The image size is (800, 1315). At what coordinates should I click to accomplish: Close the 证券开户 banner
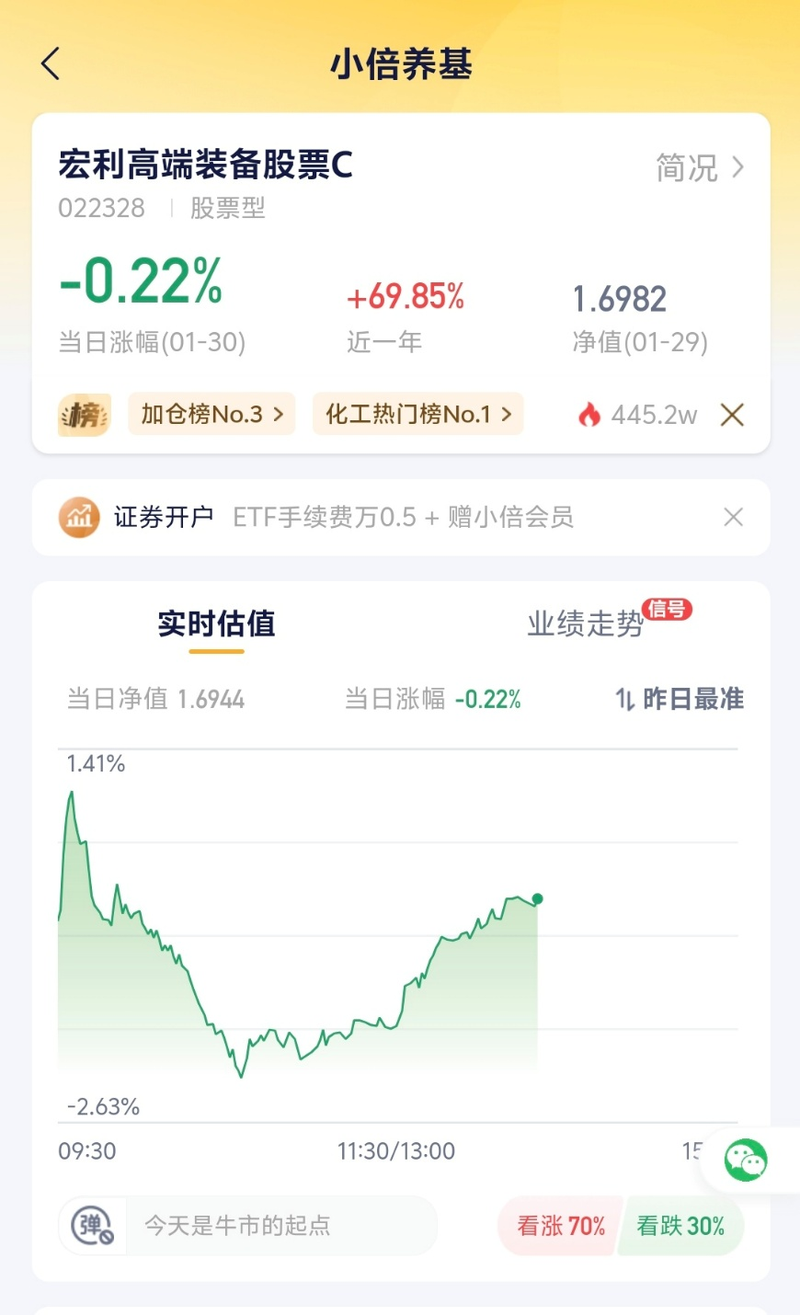tap(733, 517)
